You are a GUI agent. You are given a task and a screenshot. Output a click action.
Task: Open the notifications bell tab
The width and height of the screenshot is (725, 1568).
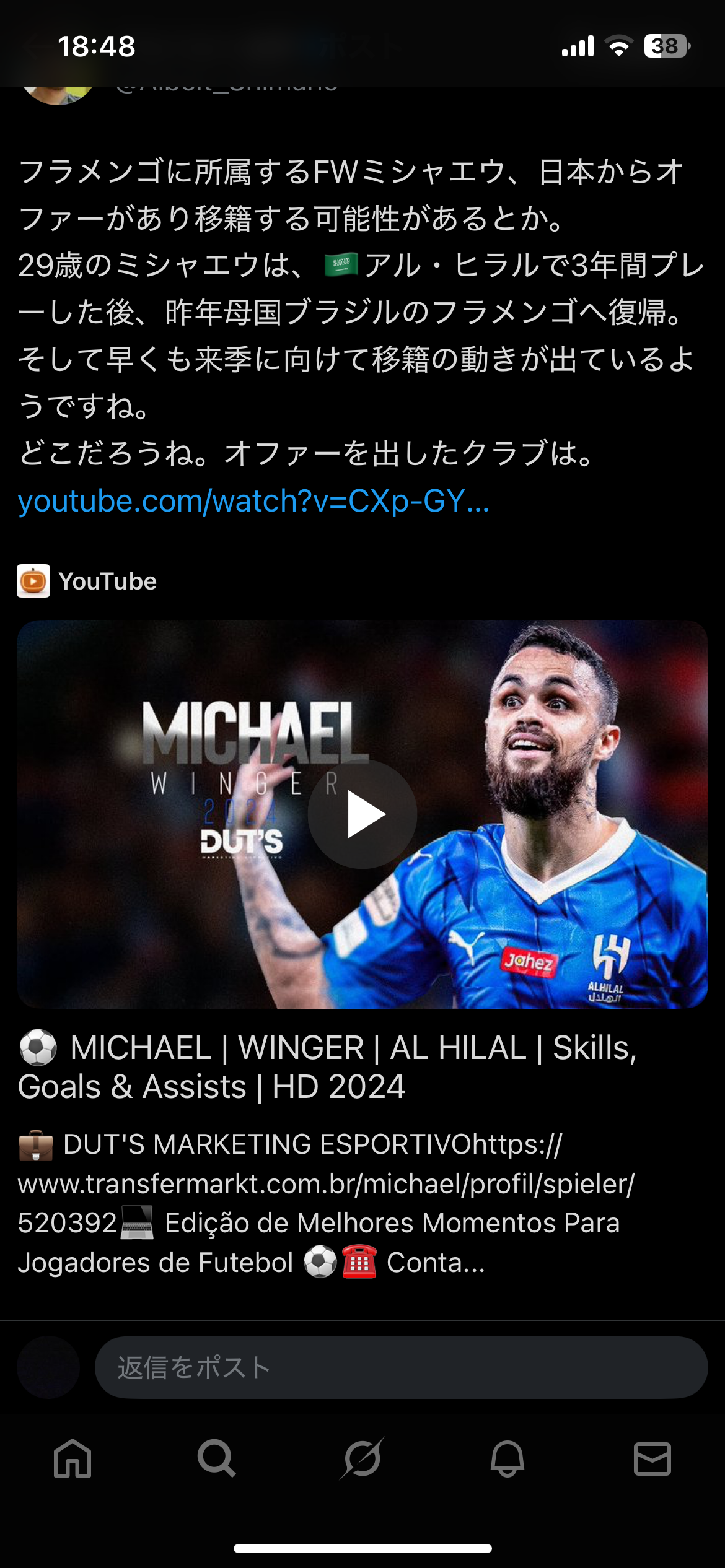(x=507, y=1458)
